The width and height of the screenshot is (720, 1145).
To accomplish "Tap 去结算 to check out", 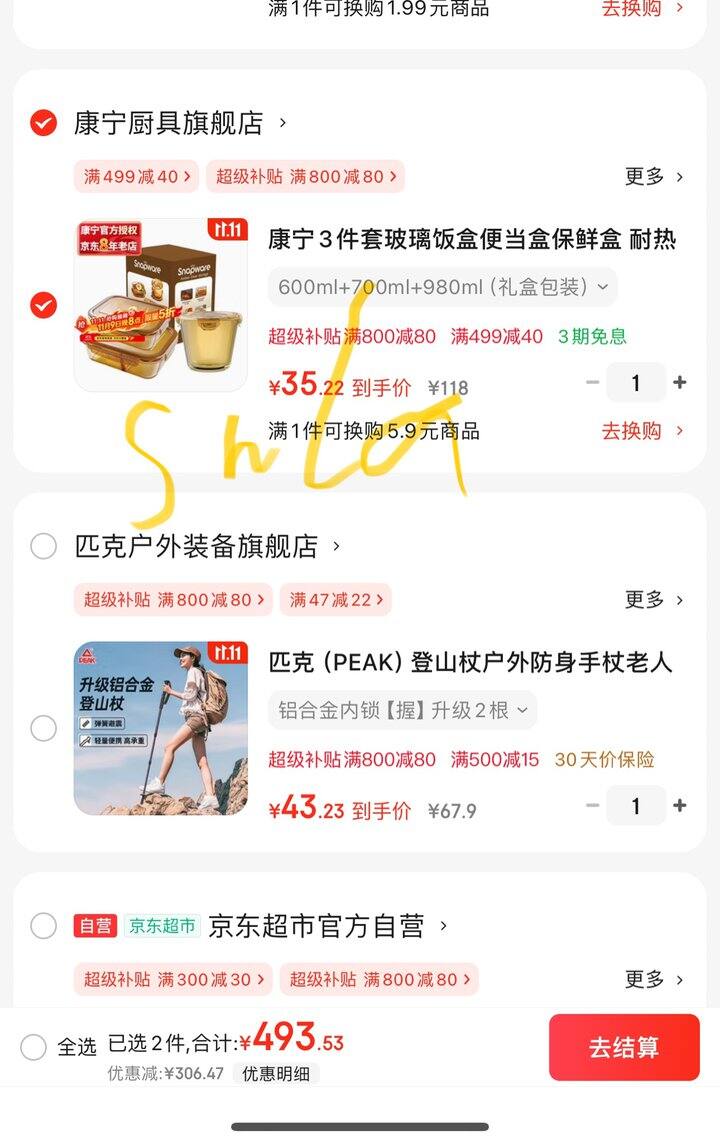I will (624, 1047).
